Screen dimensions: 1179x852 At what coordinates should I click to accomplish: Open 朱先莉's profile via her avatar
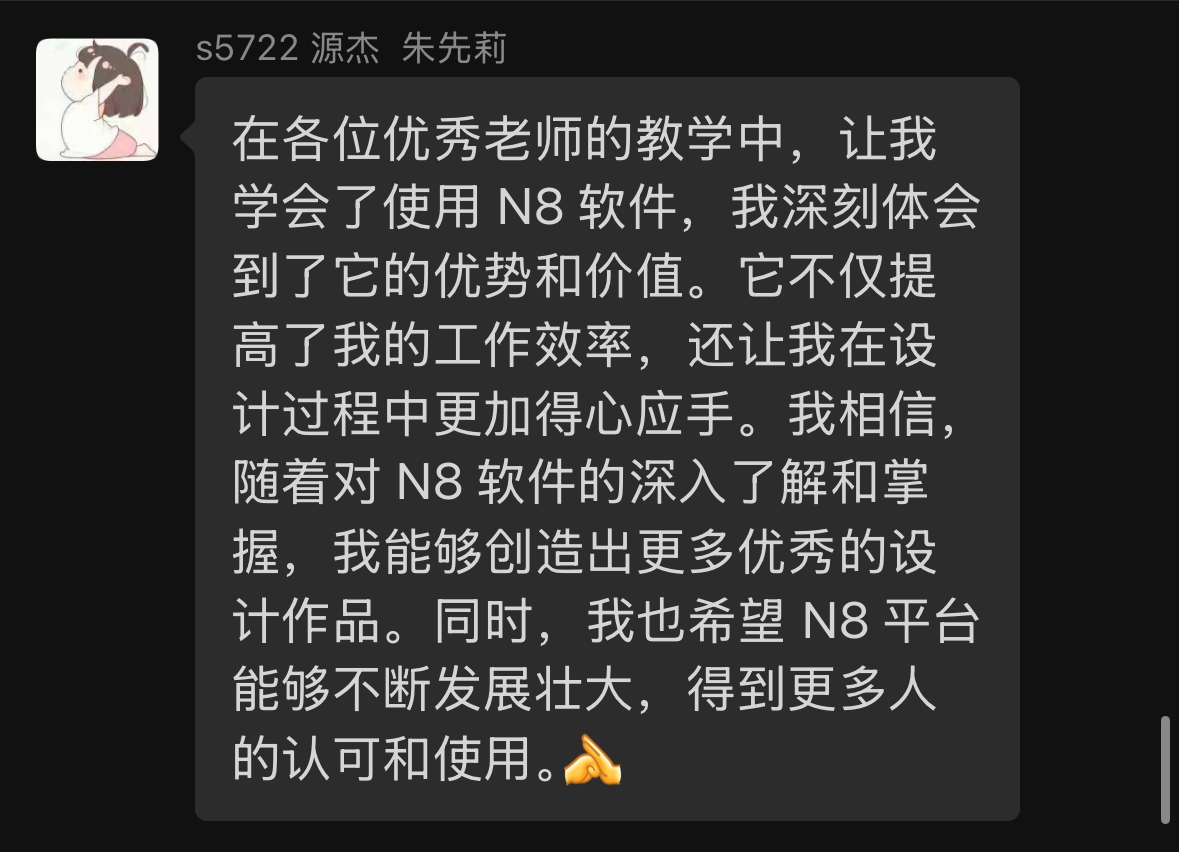pyautogui.click(x=97, y=100)
